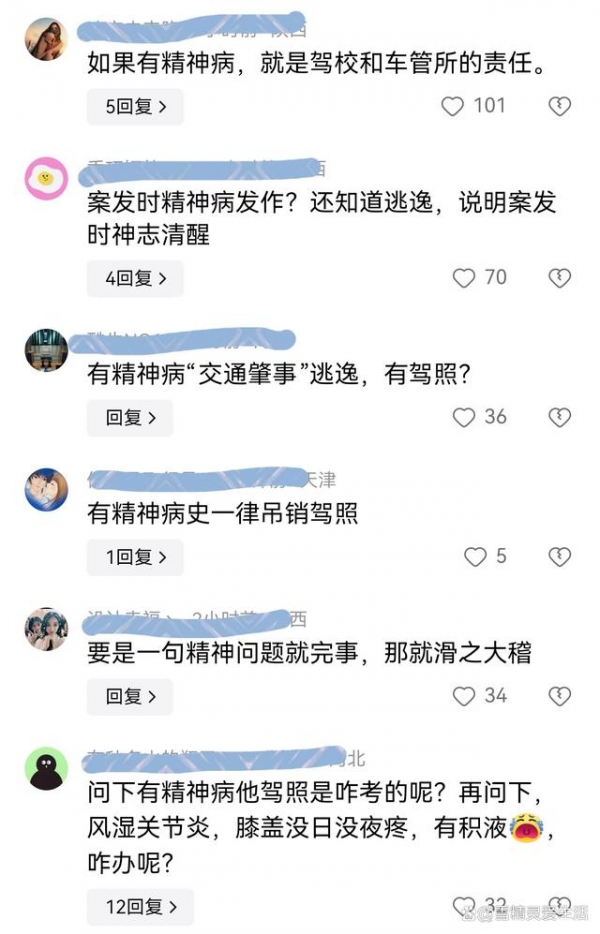Reply to the 滑之大稽 comment
Screen dimensions: 600x934
point(130,696)
